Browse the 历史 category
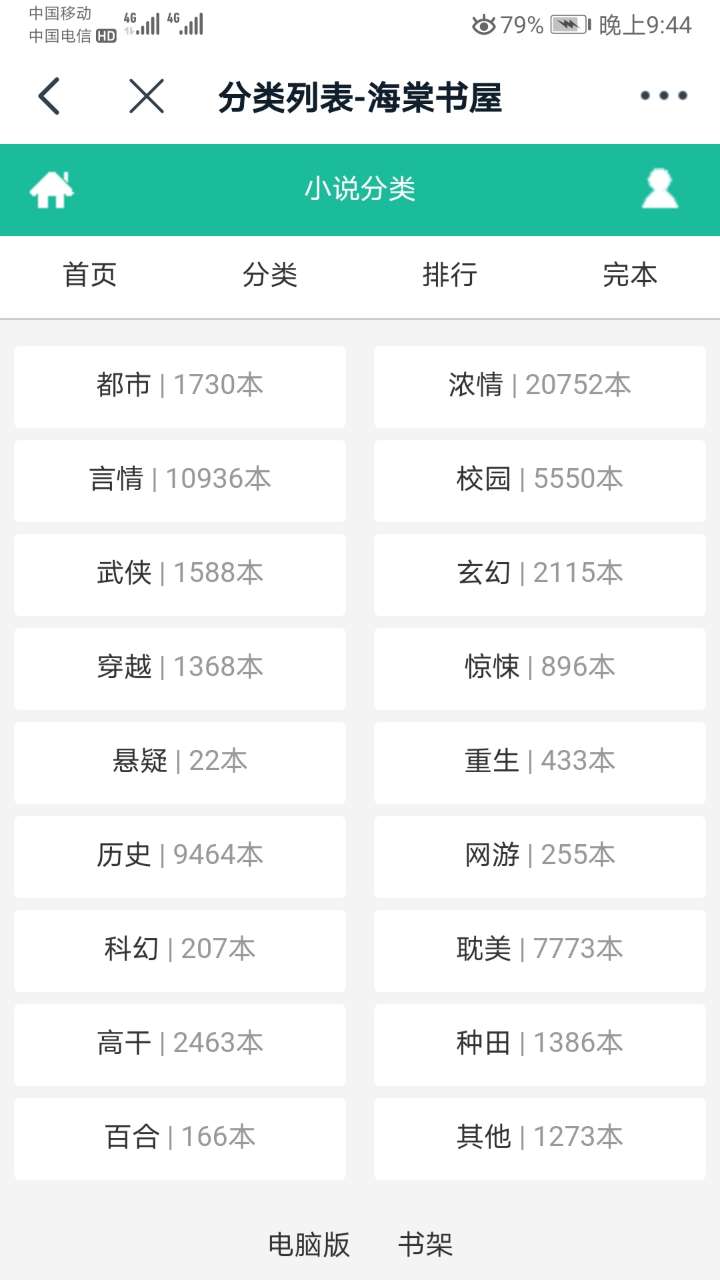The height and width of the screenshot is (1280, 720). tap(180, 856)
